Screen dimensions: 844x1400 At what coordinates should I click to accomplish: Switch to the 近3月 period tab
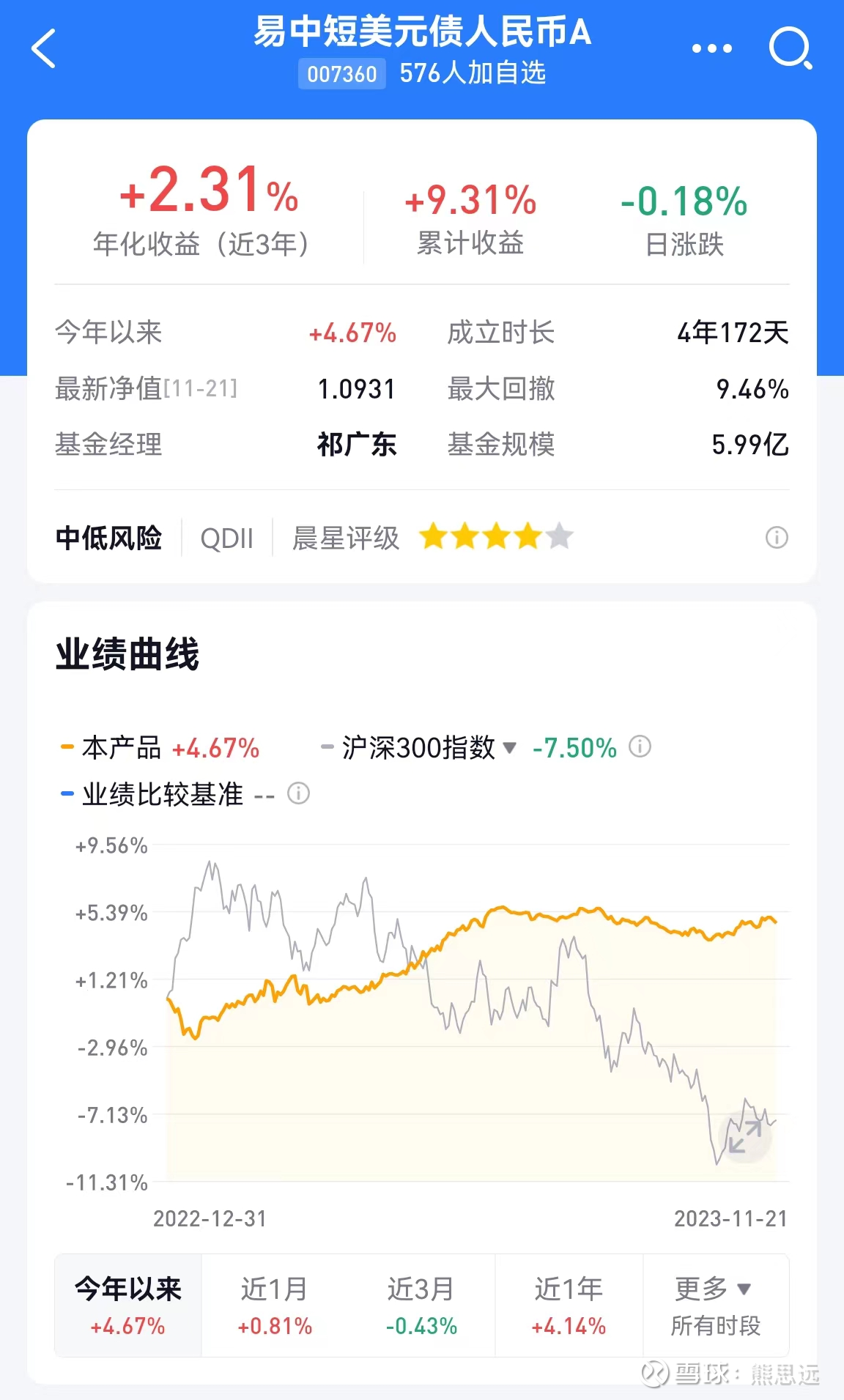[421, 1305]
